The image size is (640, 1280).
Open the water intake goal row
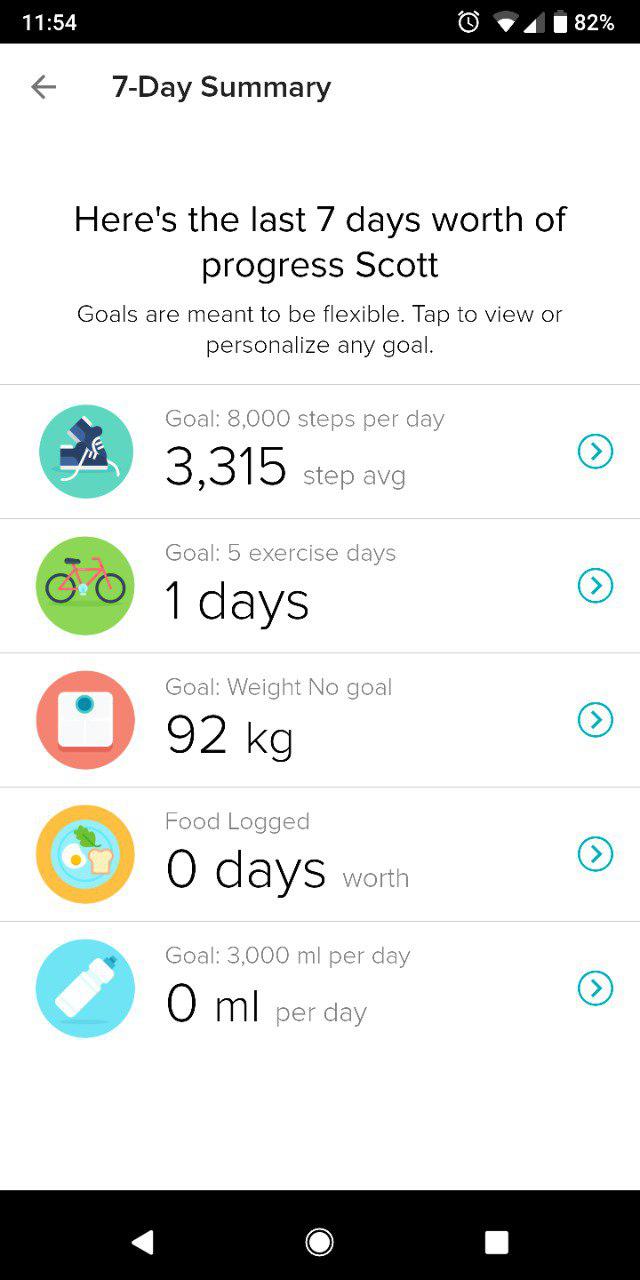pyautogui.click(x=320, y=988)
